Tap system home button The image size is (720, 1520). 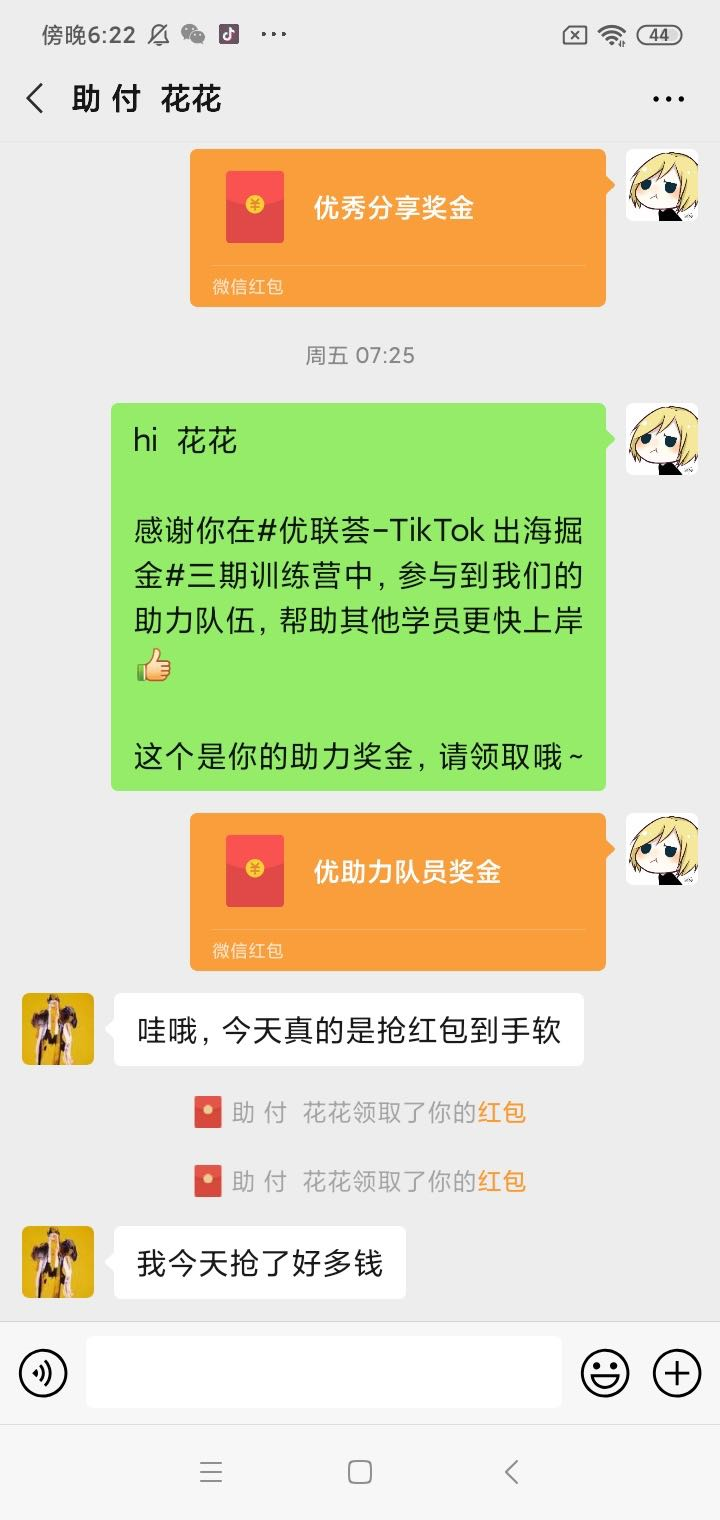coord(360,1472)
